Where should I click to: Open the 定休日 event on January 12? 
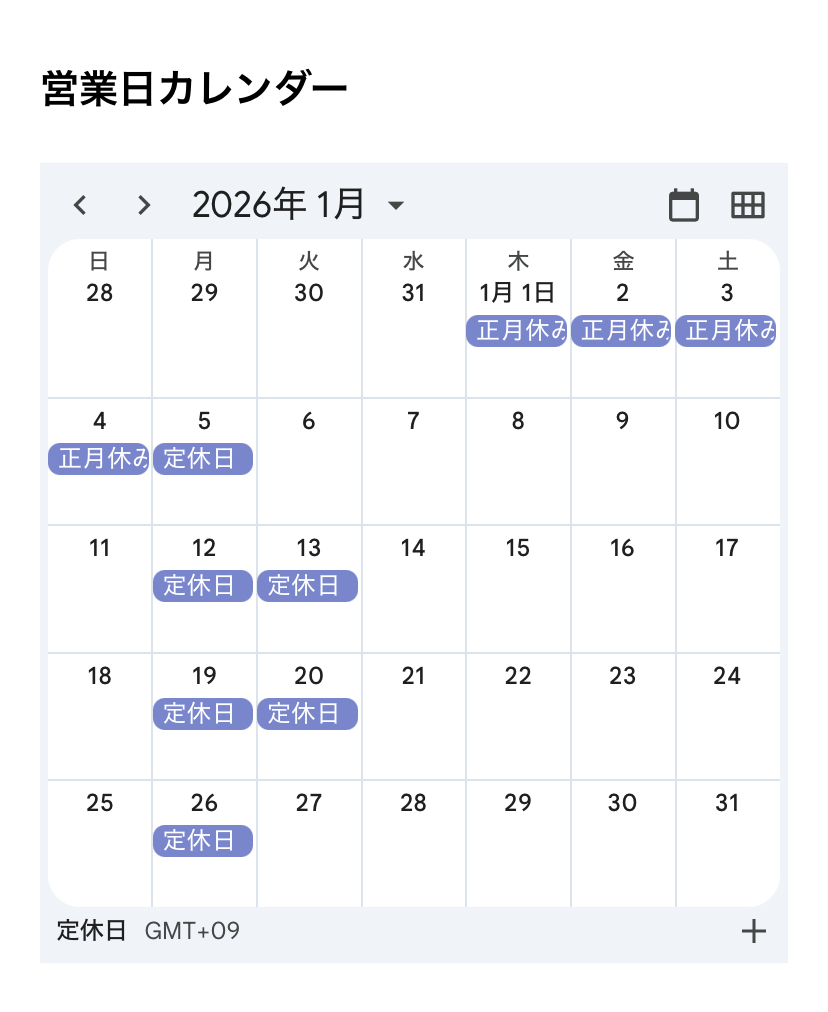203,586
